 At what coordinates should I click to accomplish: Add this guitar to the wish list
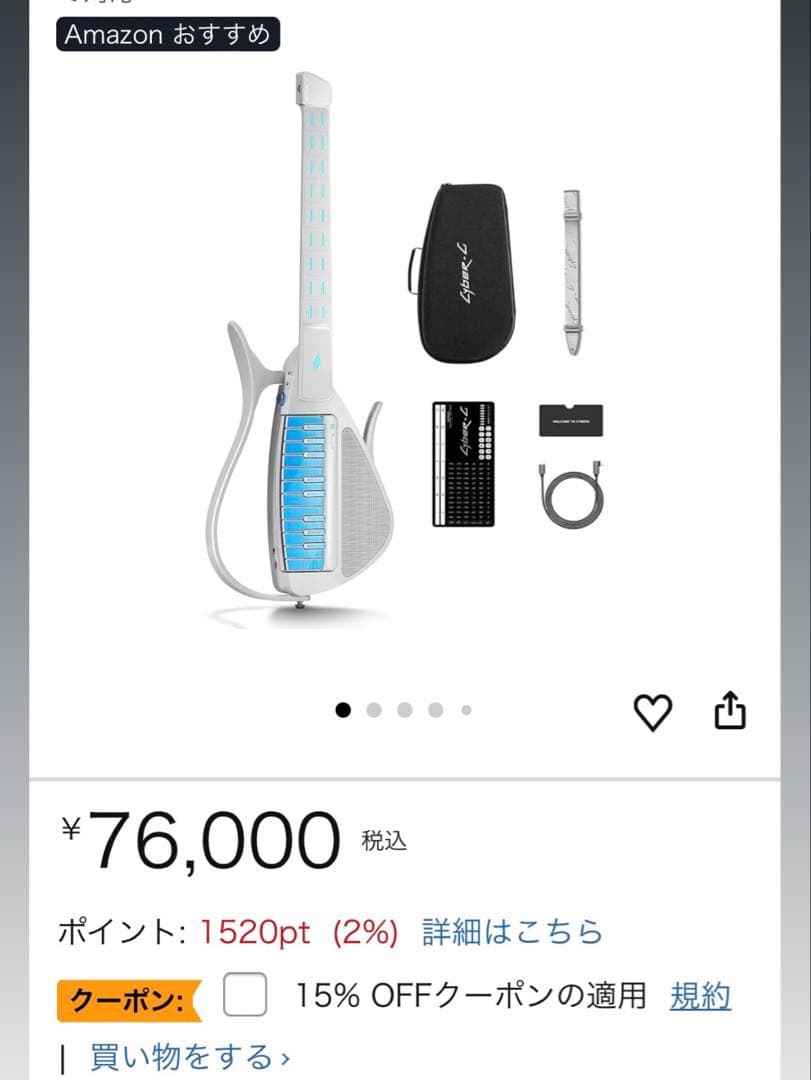(x=653, y=712)
